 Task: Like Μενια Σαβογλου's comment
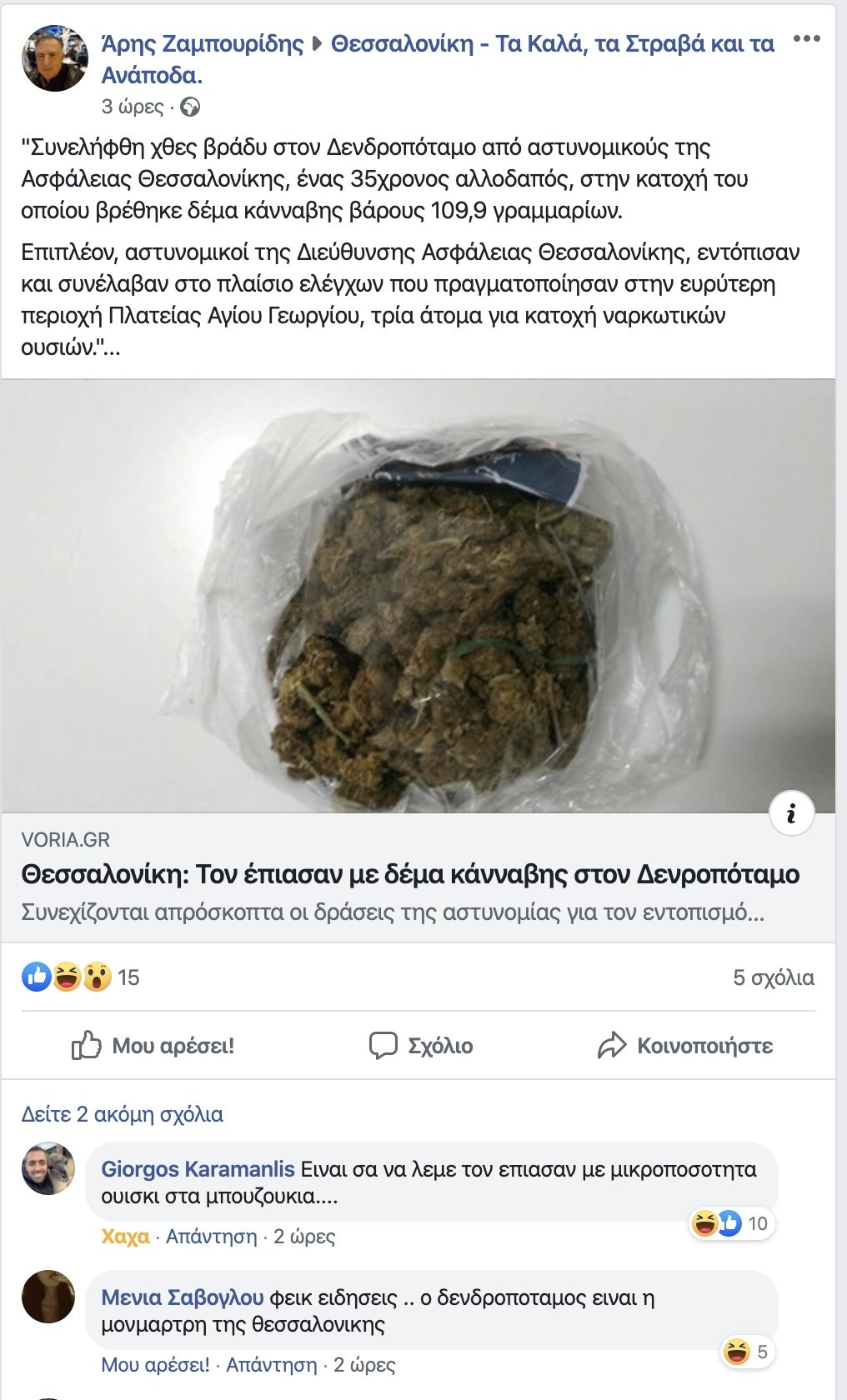155,1365
